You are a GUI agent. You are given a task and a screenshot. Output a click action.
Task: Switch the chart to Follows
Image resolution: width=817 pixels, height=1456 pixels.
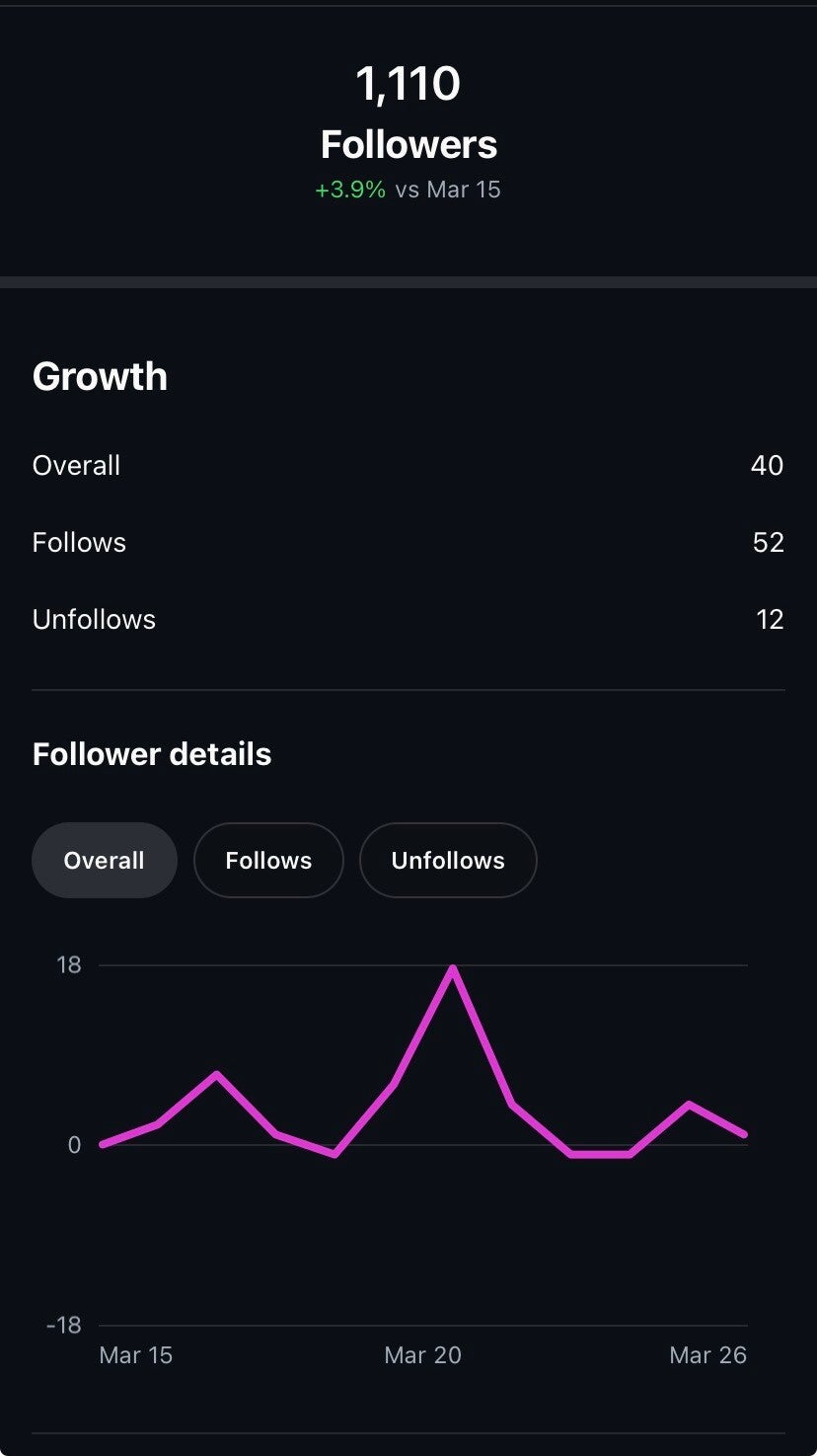[268, 860]
